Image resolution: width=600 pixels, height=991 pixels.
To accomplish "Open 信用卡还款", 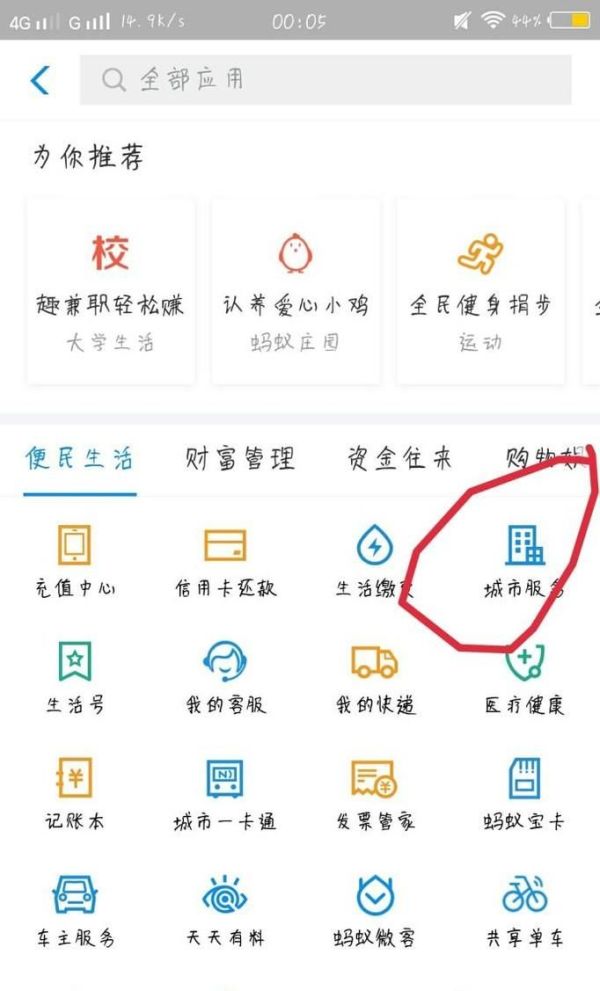I will point(225,562).
